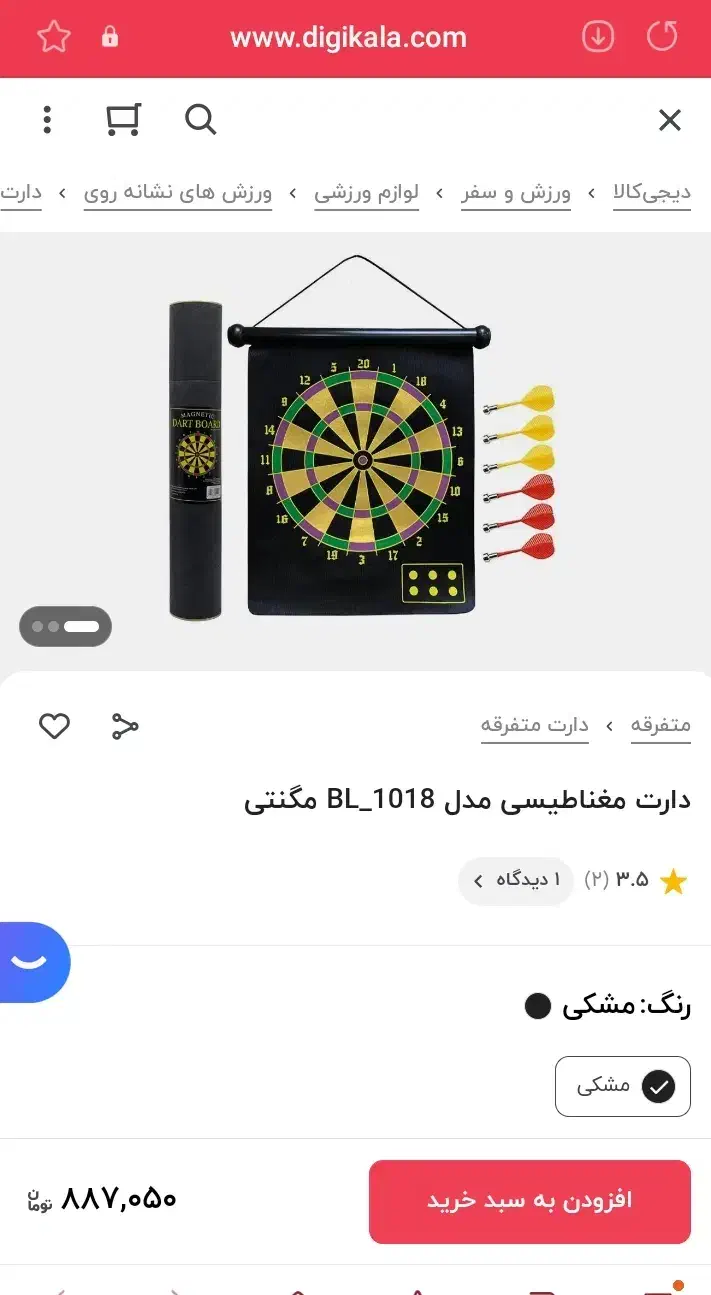Open the three-dot overflow menu
The height and width of the screenshot is (1295, 711).
pyautogui.click(x=46, y=120)
